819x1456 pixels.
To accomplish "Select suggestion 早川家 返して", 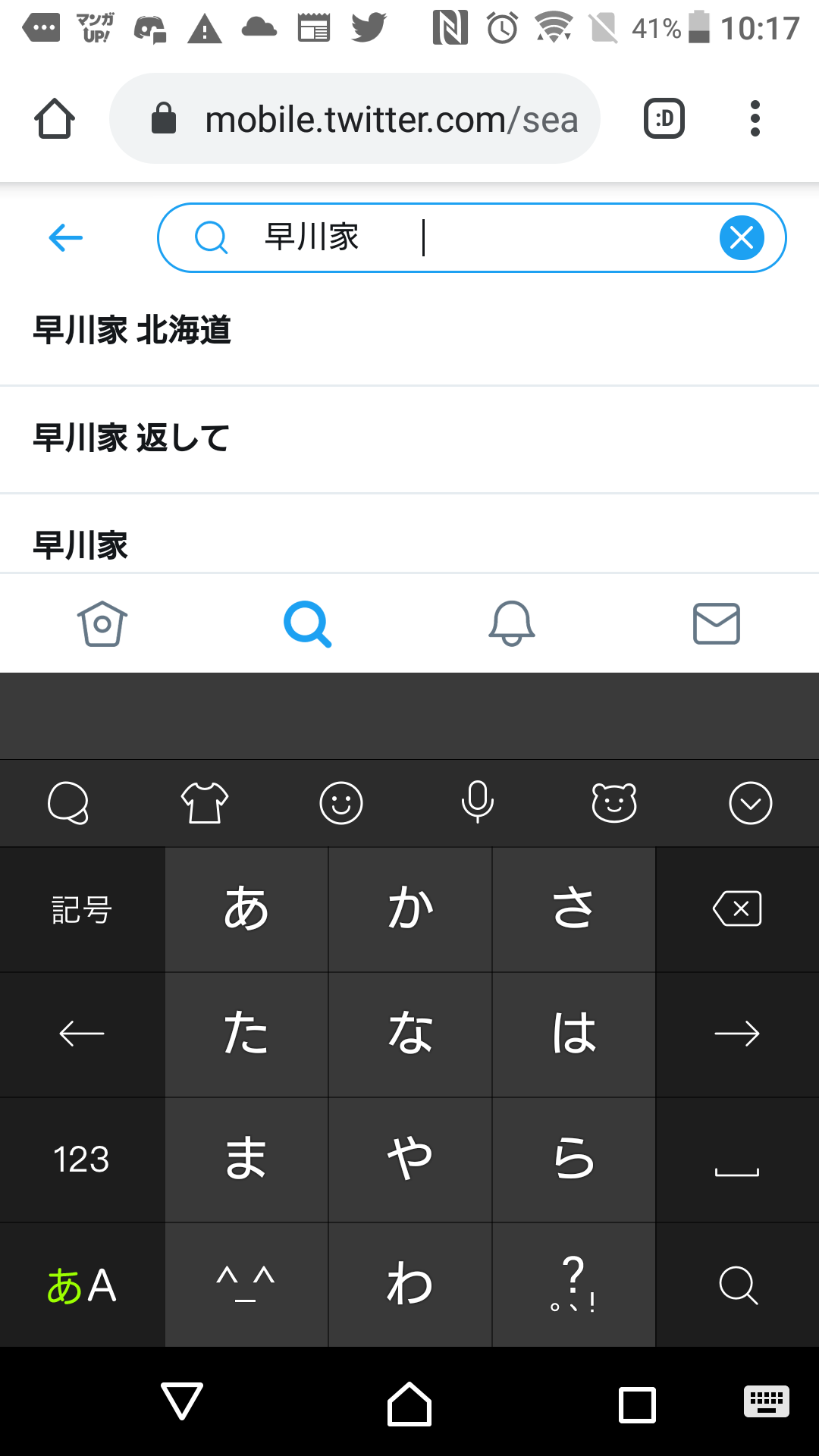I will click(x=132, y=438).
